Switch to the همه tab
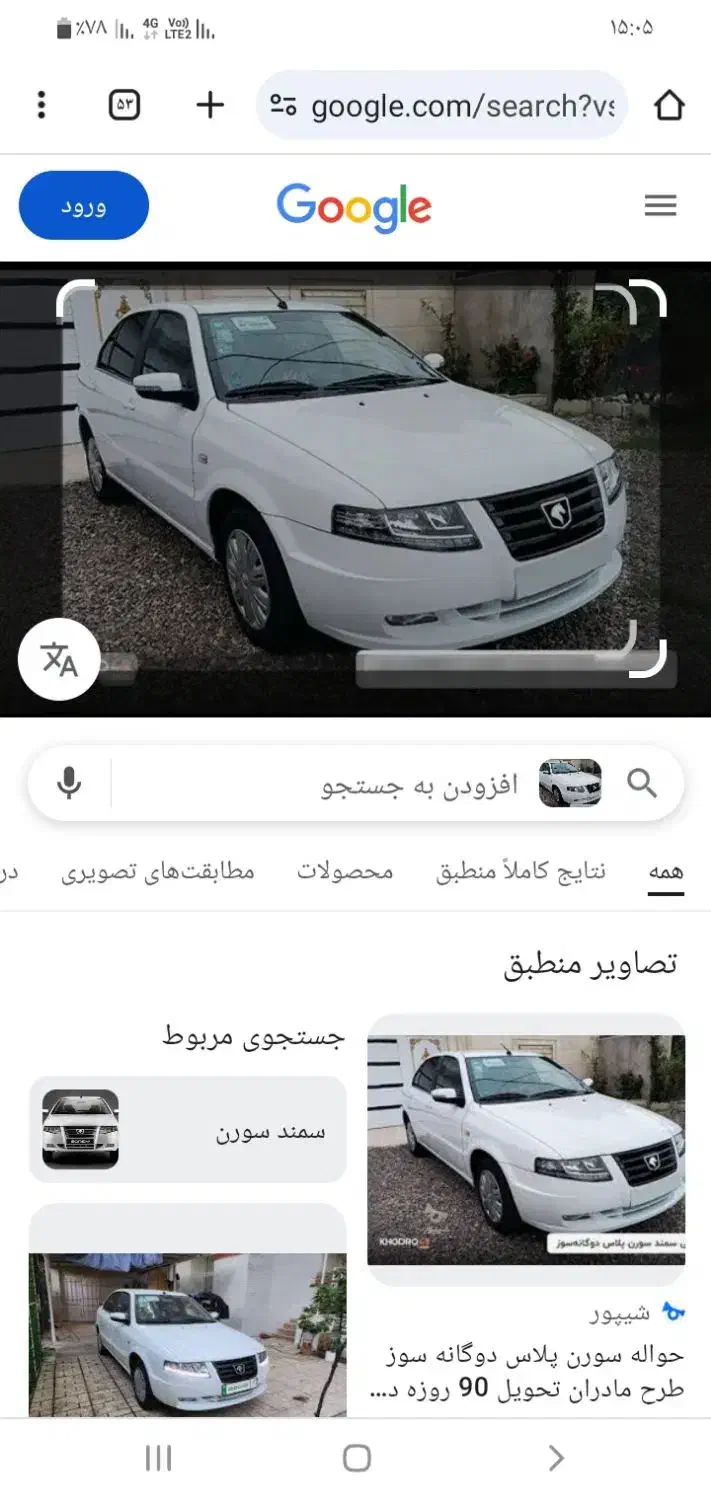Viewport: 711px width, 1500px height. 665,872
